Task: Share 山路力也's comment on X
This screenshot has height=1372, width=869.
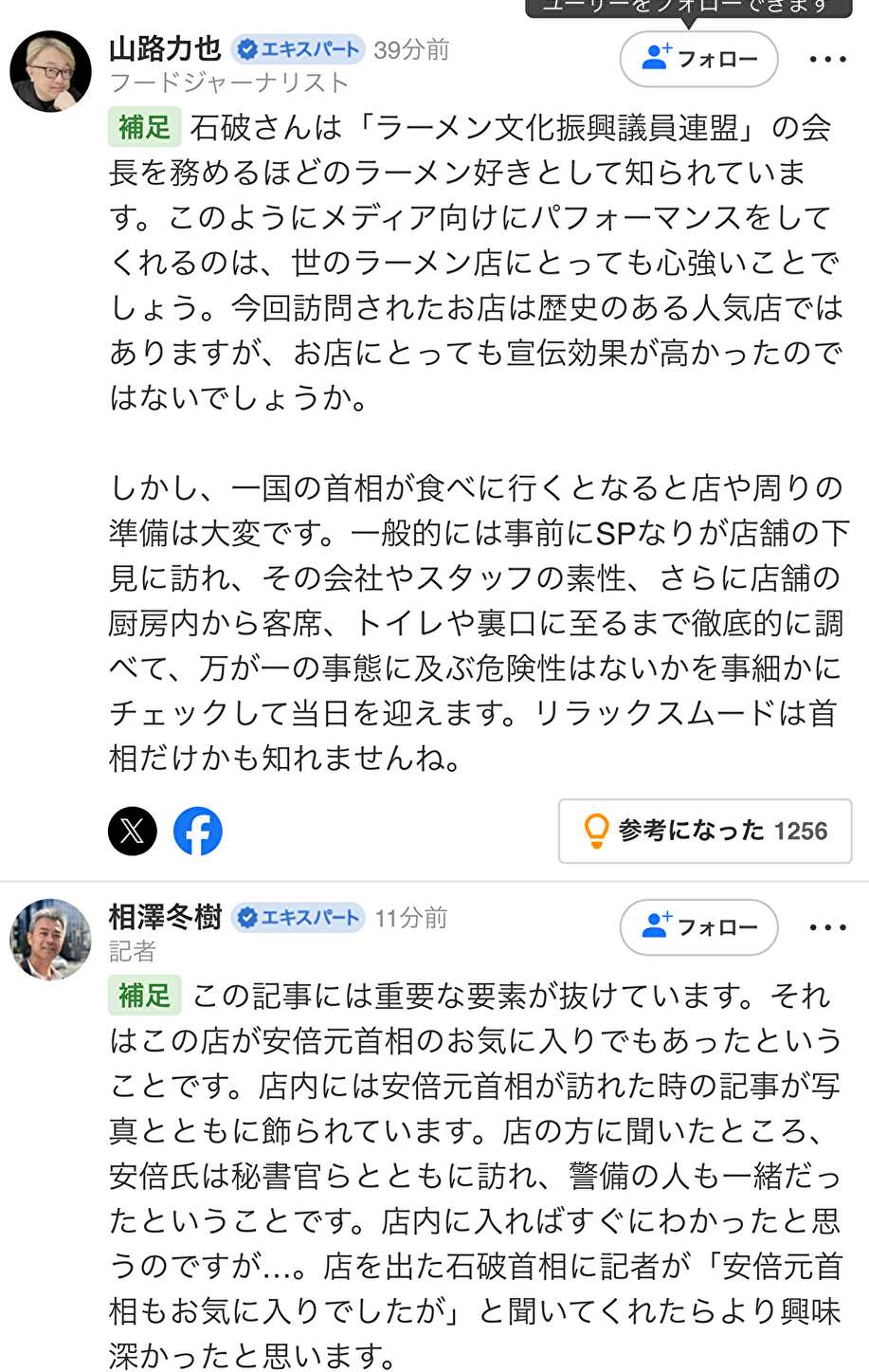Action: point(133,832)
